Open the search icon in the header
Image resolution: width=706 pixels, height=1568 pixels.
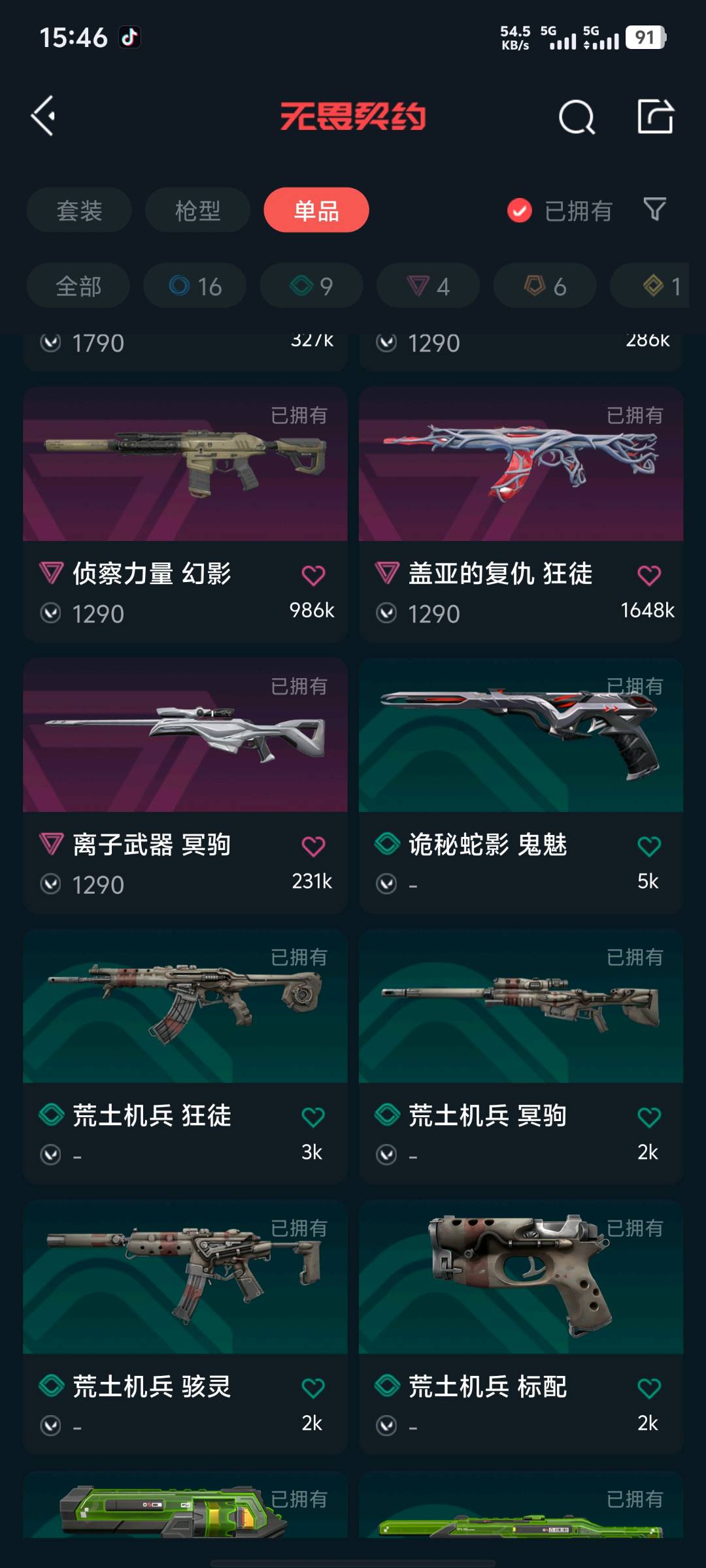(577, 118)
